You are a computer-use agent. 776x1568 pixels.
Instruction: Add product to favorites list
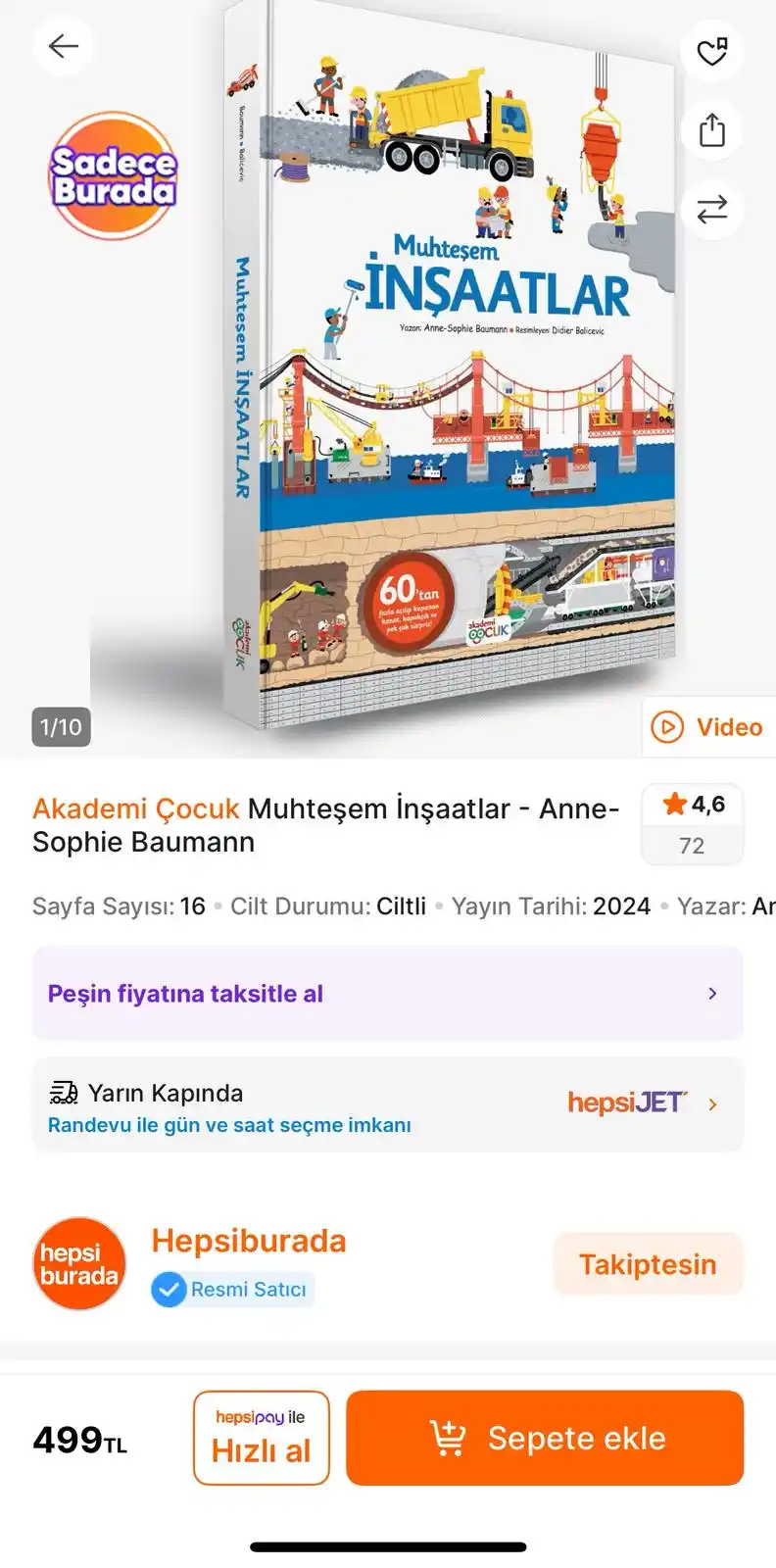tap(712, 51)
